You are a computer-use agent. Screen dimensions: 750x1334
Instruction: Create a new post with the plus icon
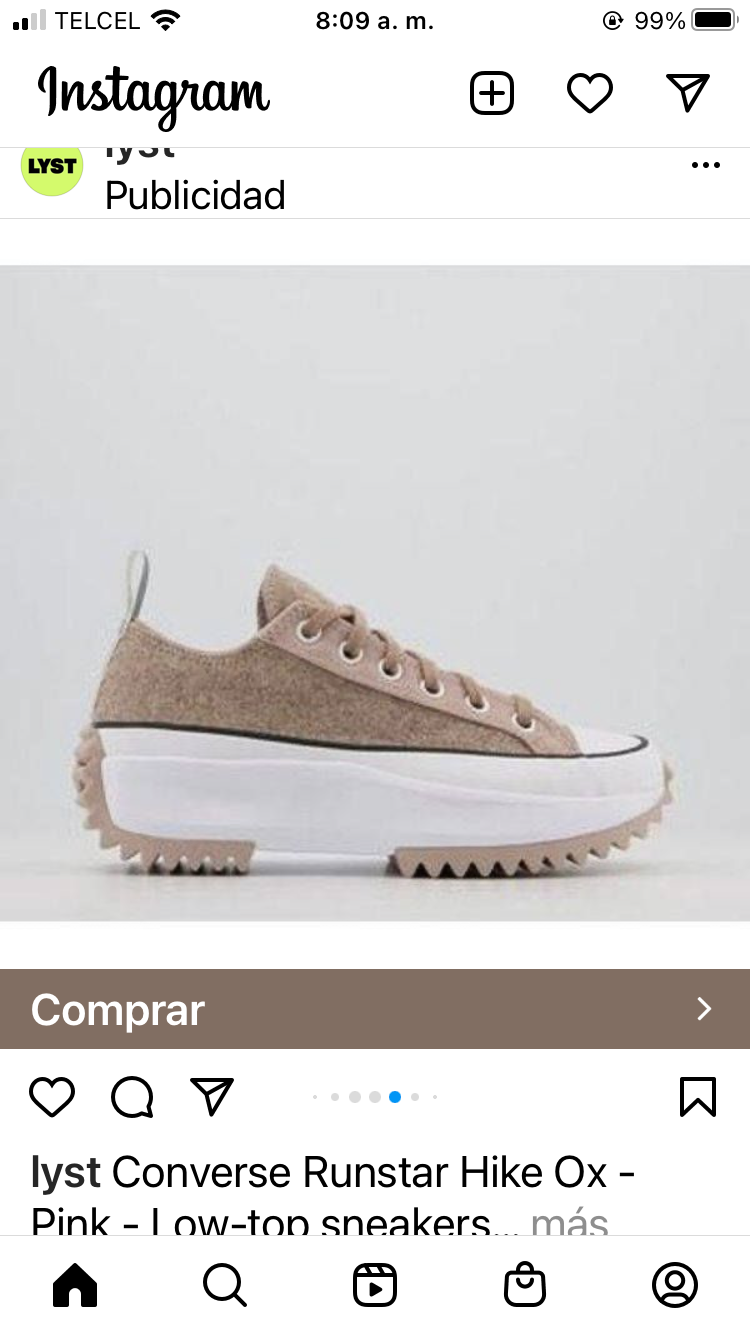491,94
